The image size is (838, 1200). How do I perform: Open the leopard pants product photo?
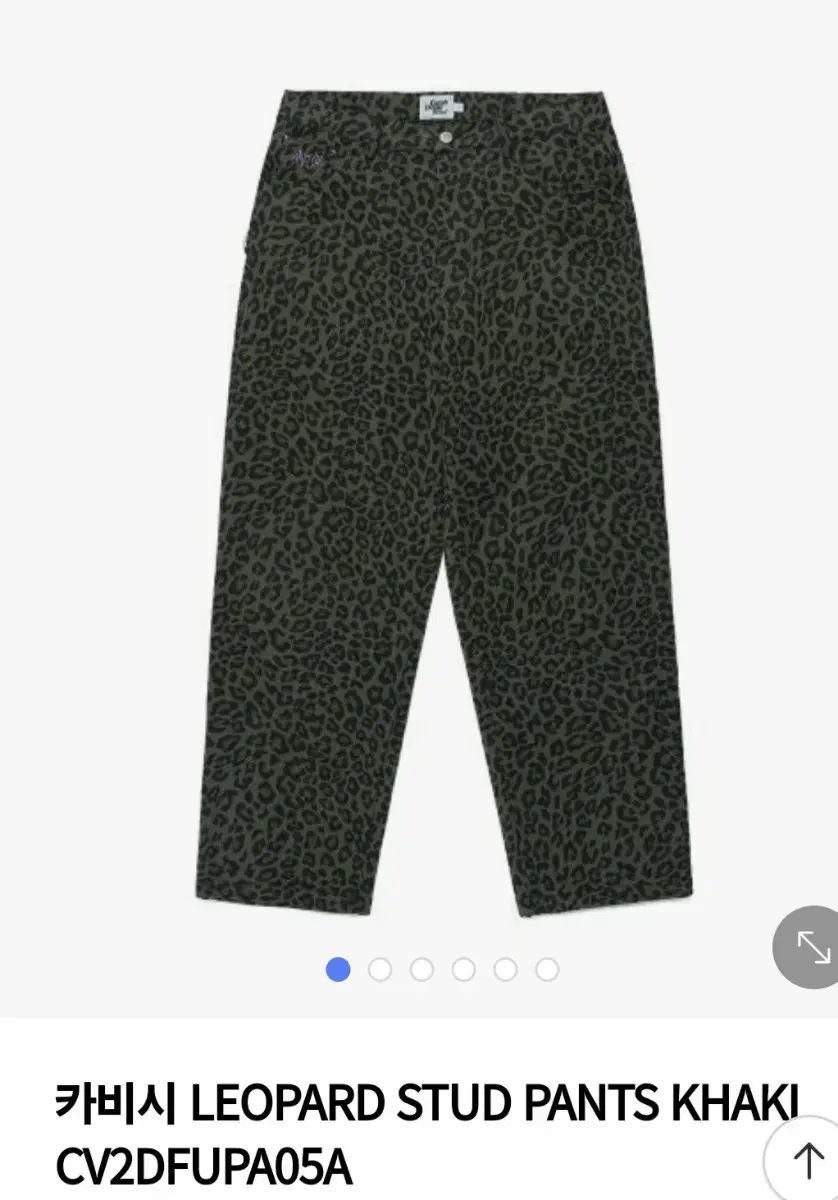445,500
